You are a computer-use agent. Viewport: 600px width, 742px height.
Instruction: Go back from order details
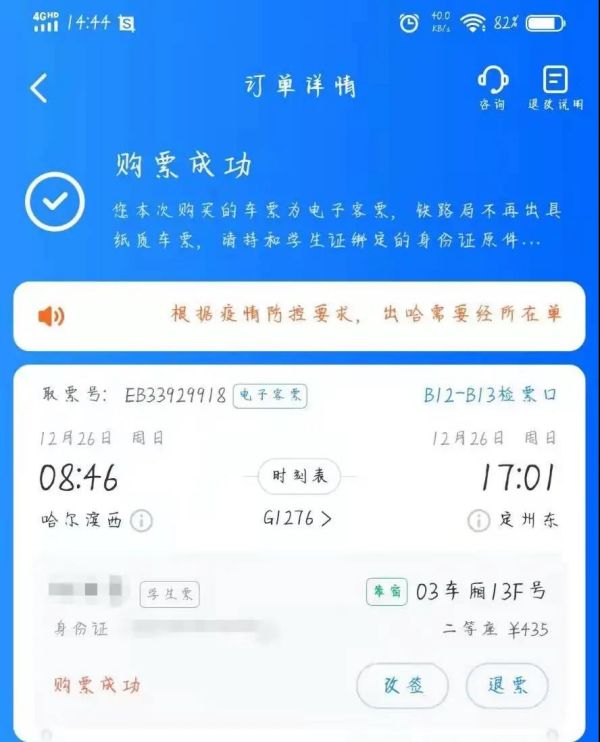tap(39, 88)
